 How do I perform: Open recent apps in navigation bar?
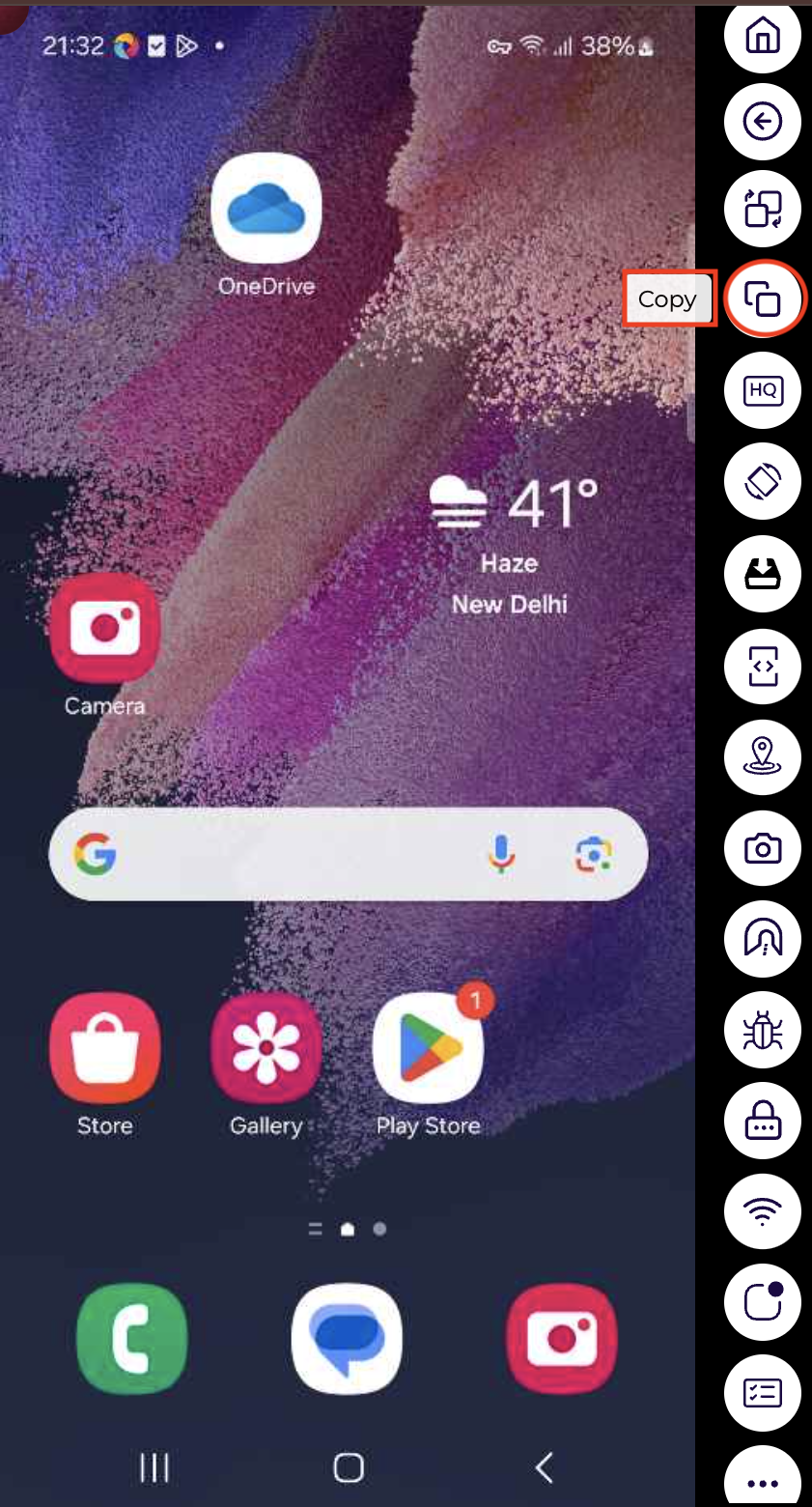(x=154, y=1467)
